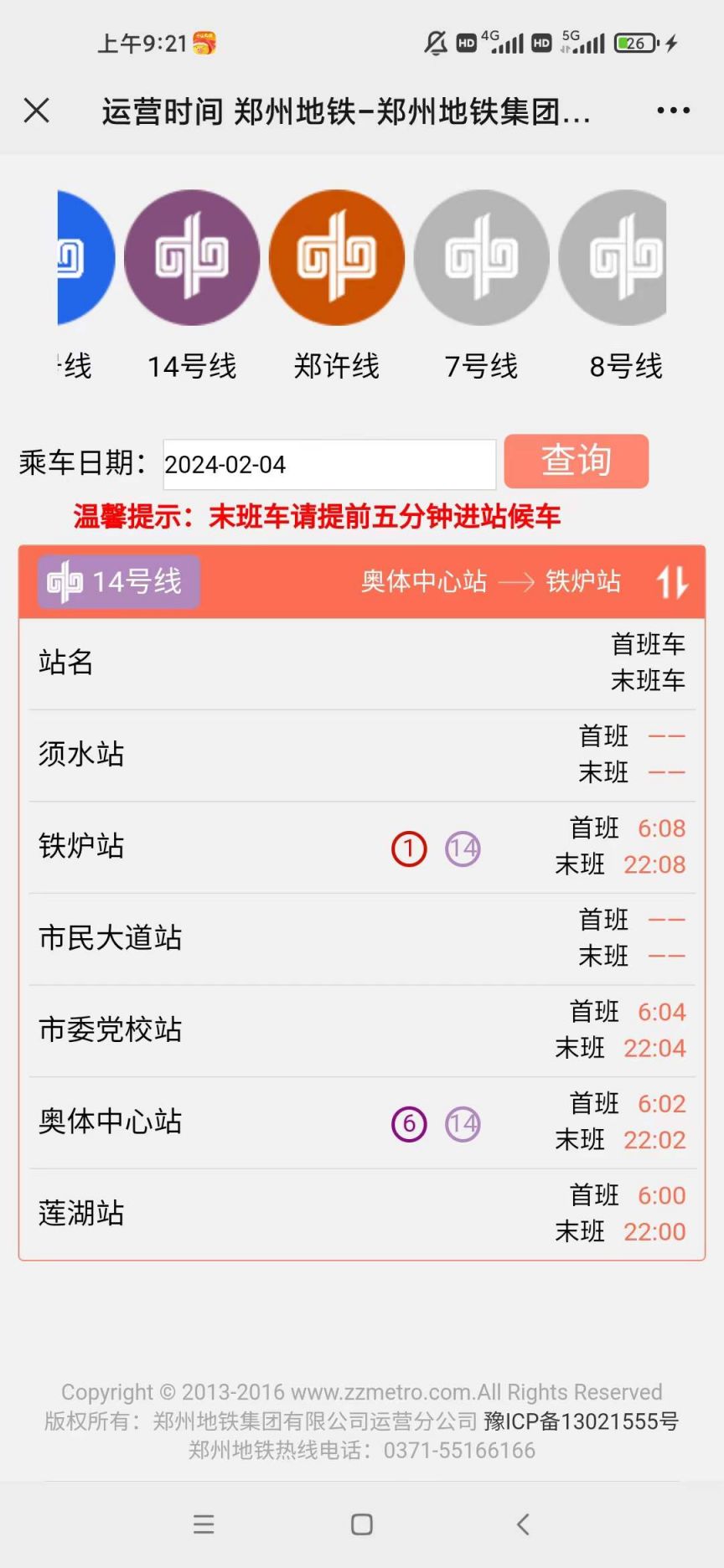This screenshot has width=724, height=1568.
Task: Select the 7号线 line icon
Action: click(482, 257)
